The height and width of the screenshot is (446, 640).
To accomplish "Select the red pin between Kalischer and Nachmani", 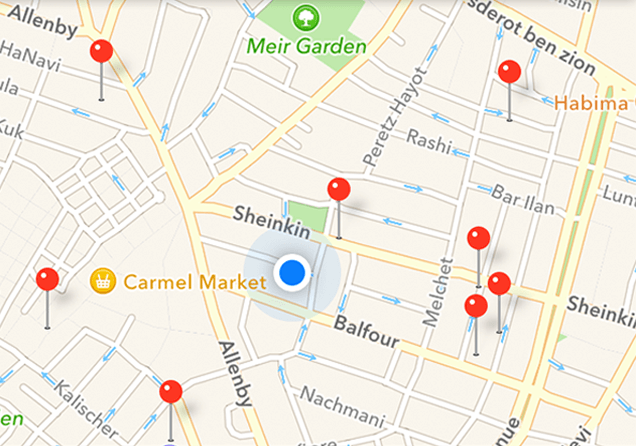I will 171,391.
